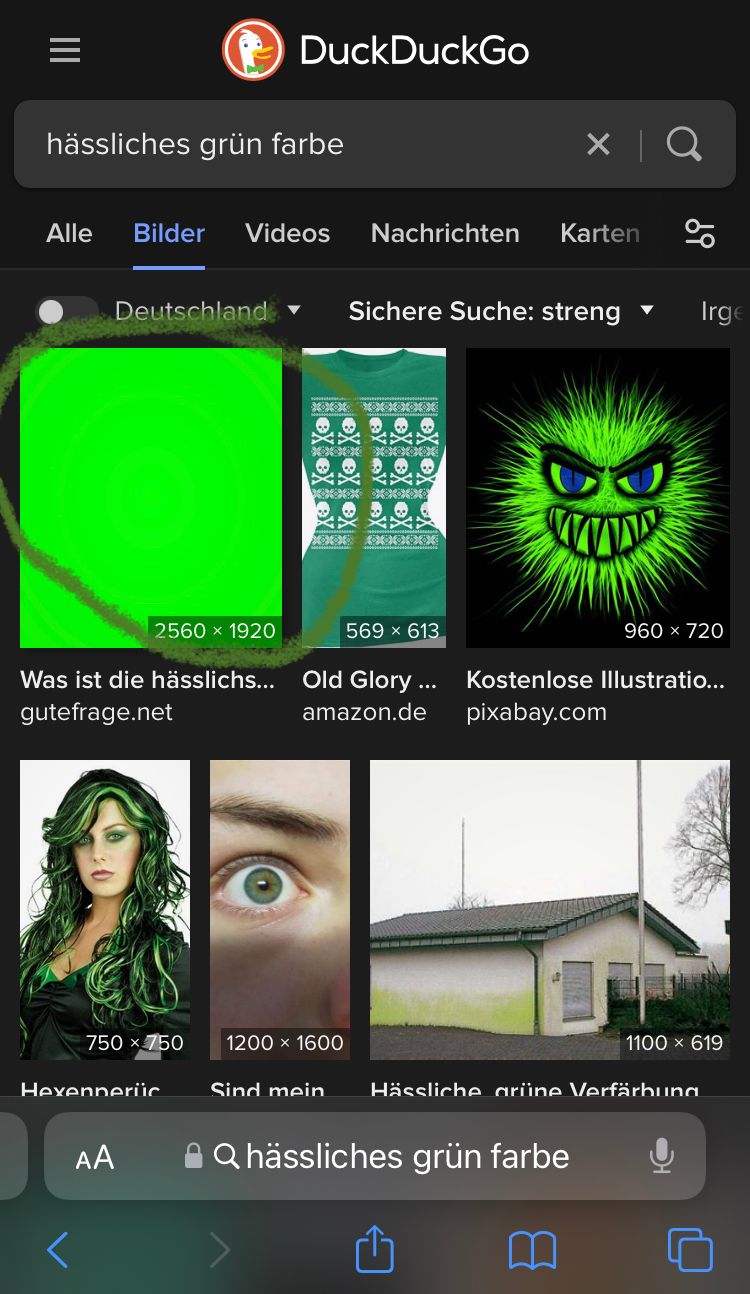Switch to the Nachrichten tab

pyautogui.click(x=445, y=233)
